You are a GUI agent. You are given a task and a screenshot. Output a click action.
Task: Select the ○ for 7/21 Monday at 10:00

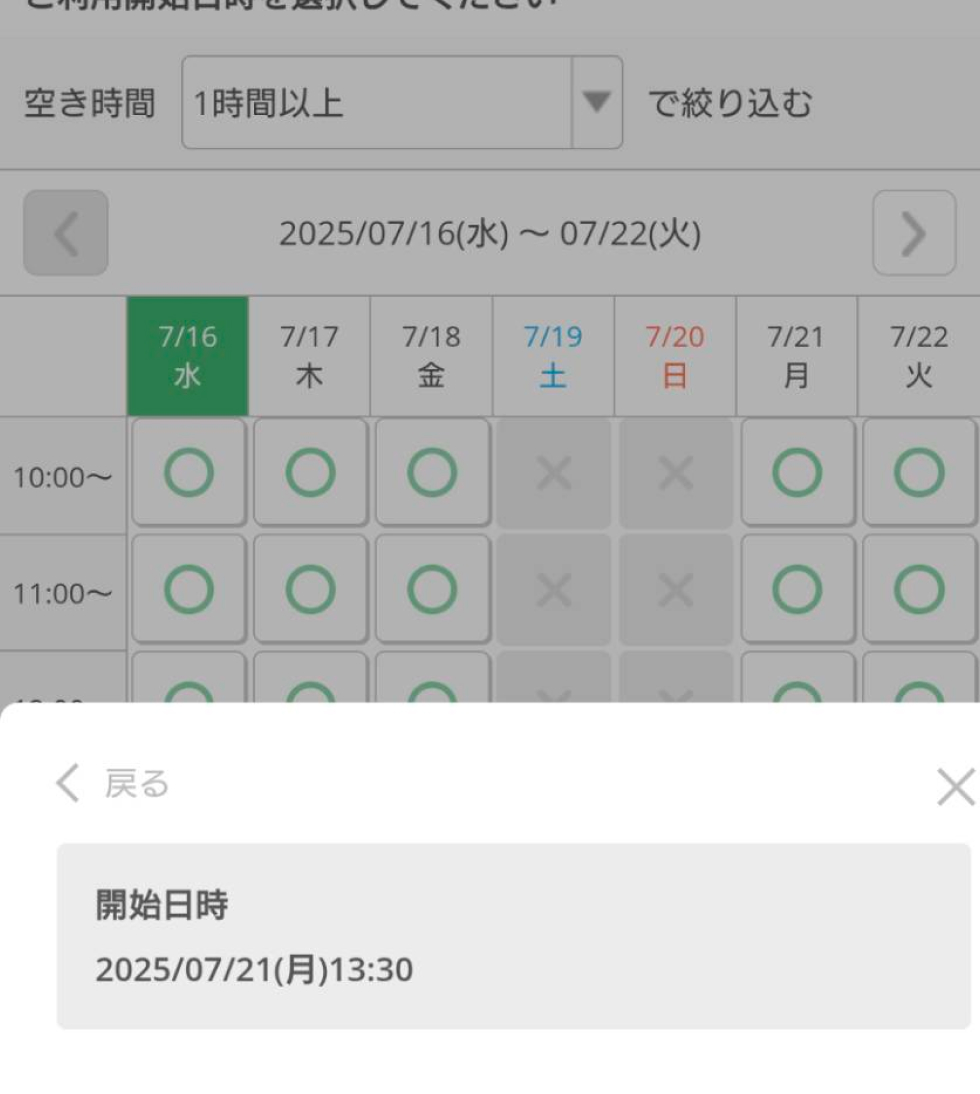click(797, 472)
